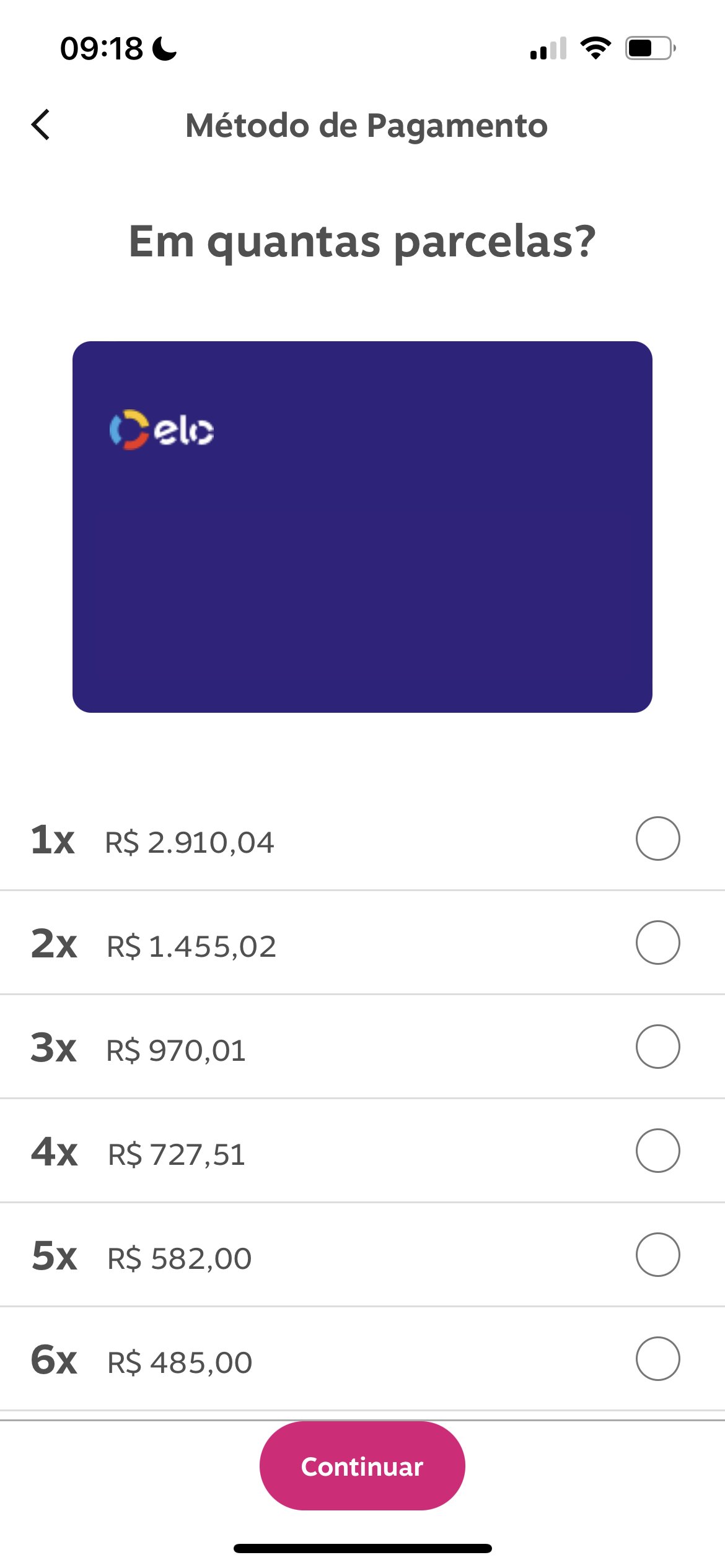Select 4x installments of R$ 727,51
This screenshot has width=725, height=1568.
[x=362, y=1151]
